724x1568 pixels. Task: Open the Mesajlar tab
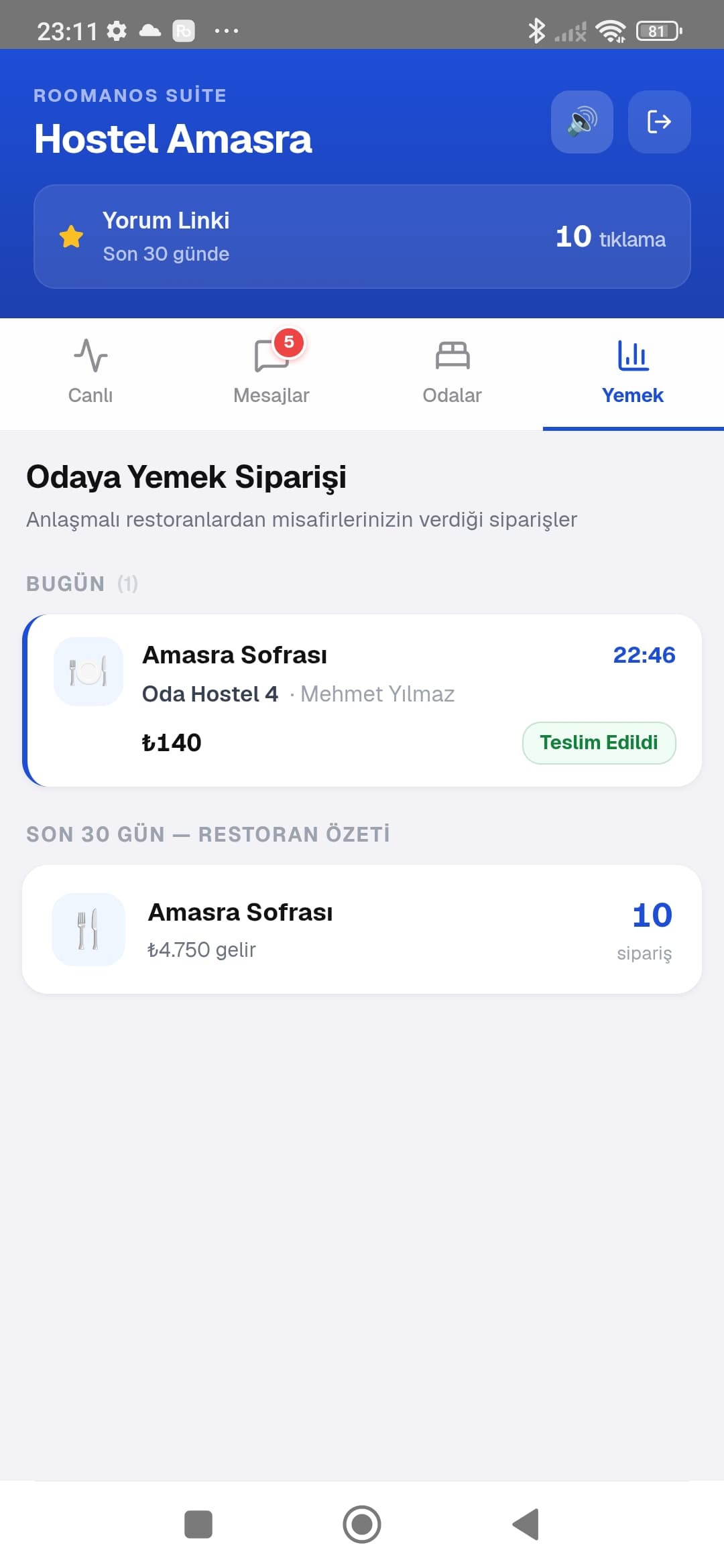point(271,374)
